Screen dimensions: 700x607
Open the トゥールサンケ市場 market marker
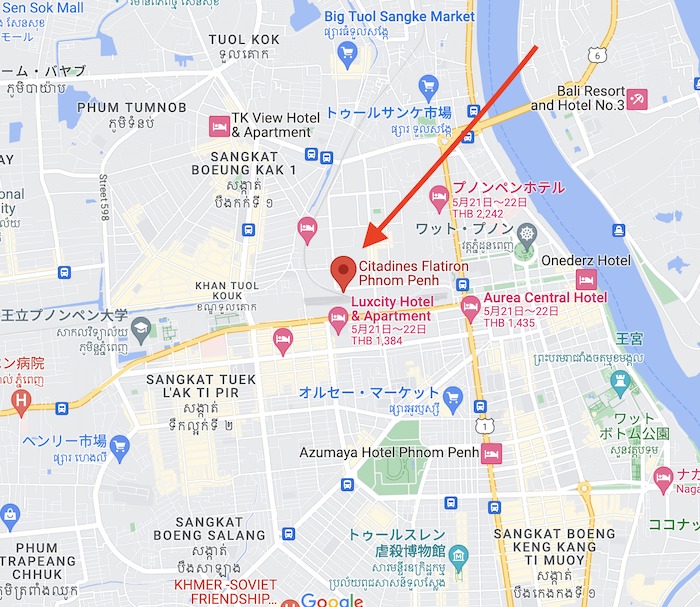tap(428, 86)
